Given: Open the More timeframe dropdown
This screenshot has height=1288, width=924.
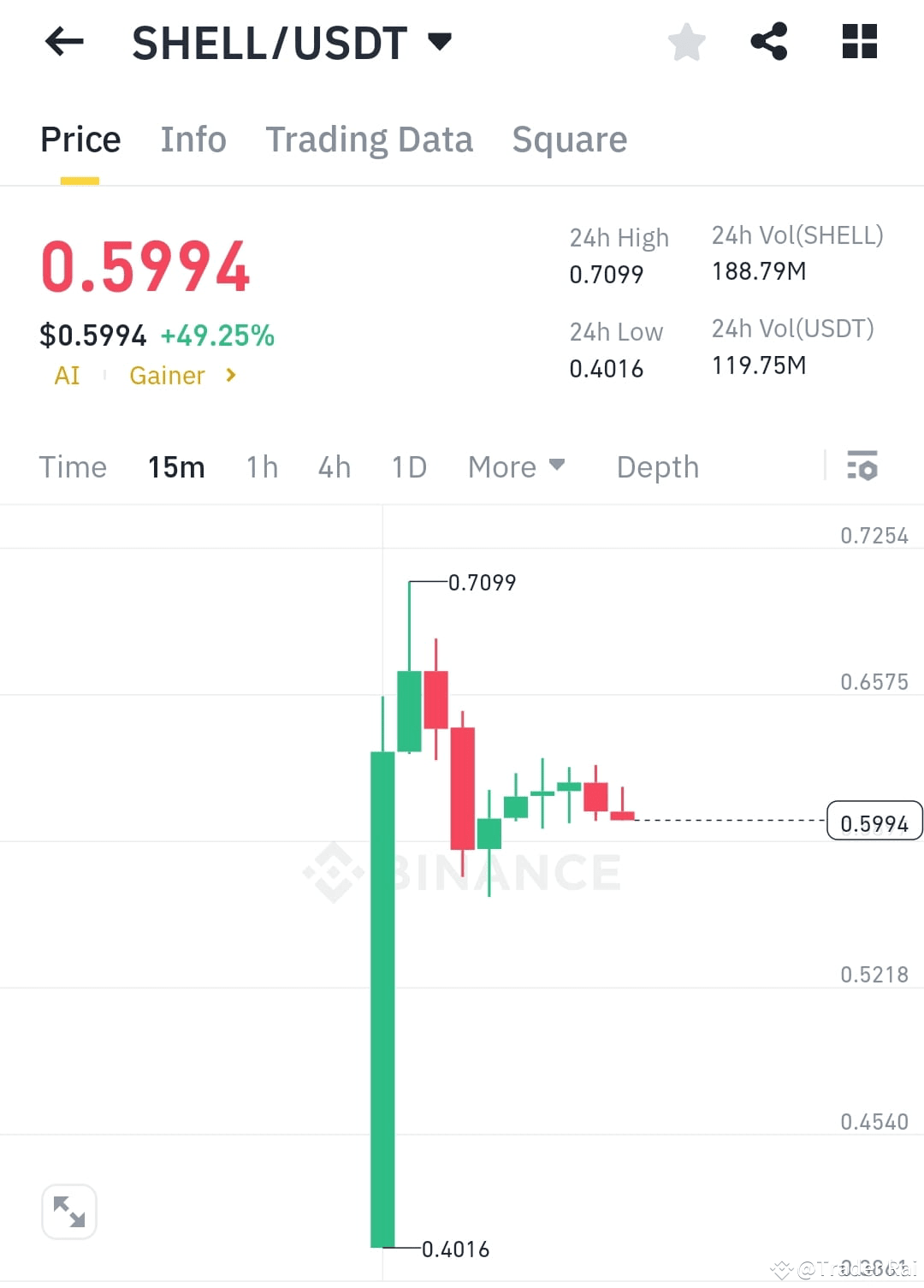Looking at the screenshot, I should click(517, 466).
